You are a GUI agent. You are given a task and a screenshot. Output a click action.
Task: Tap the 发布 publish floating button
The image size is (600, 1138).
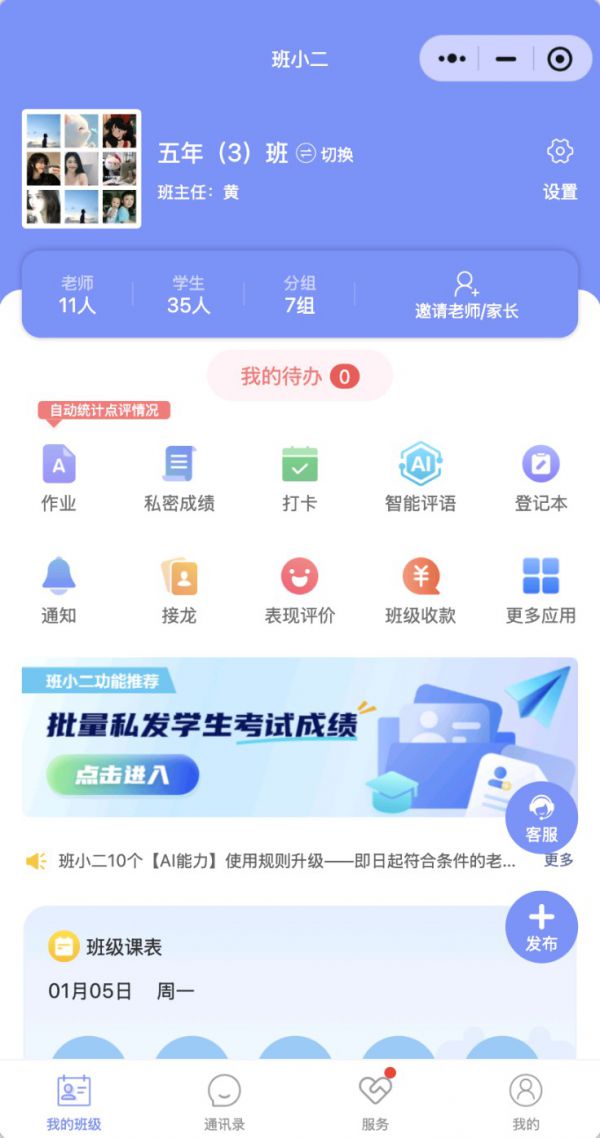541,927
